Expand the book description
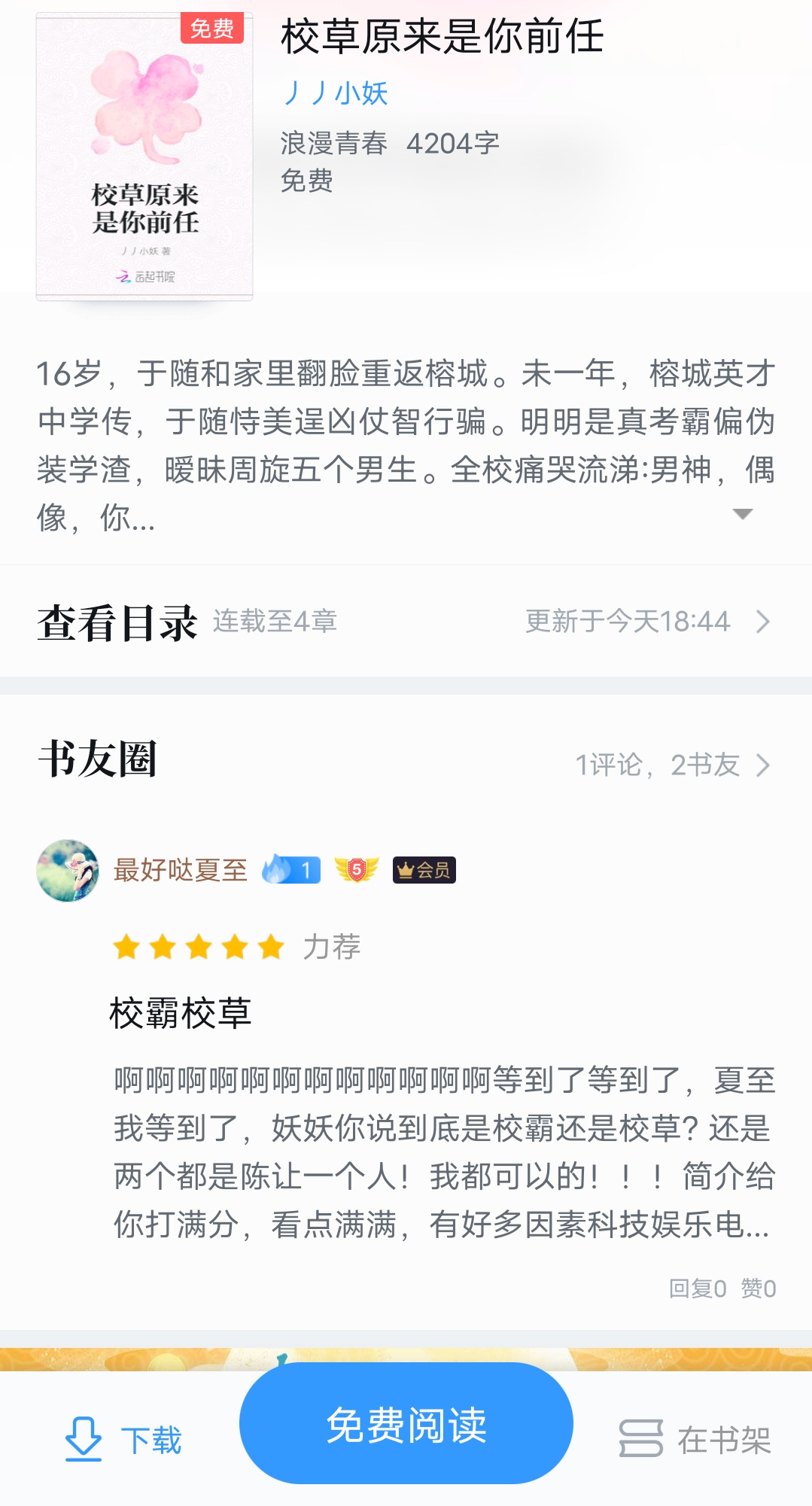 point(742,514)
